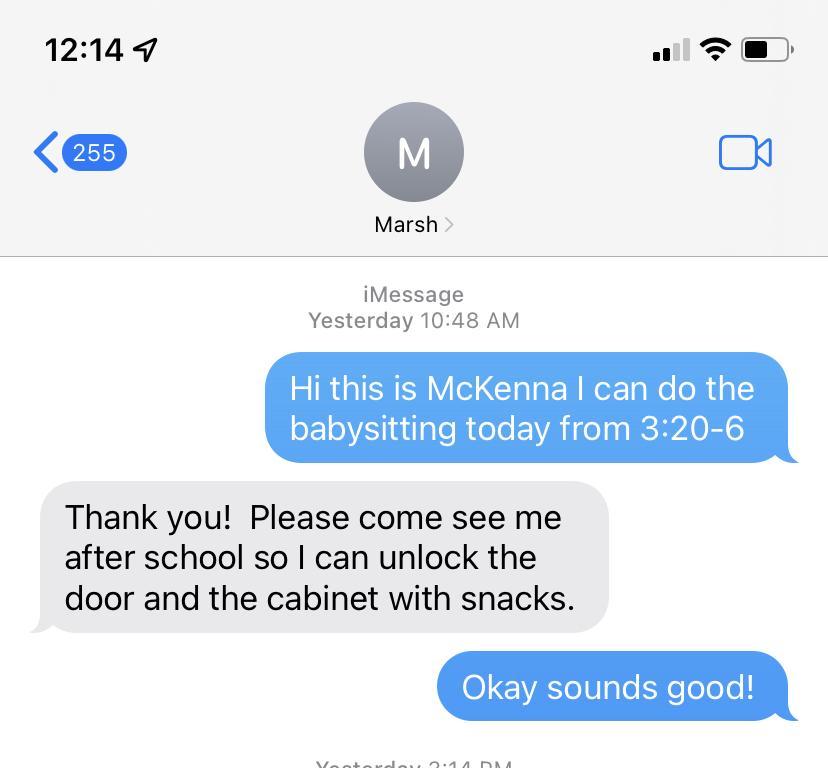This screenshot has height=768, width=828.
Task: Start a FaceTime video call with Marsh
Action: pyautogui.click(x=745, y=153)
